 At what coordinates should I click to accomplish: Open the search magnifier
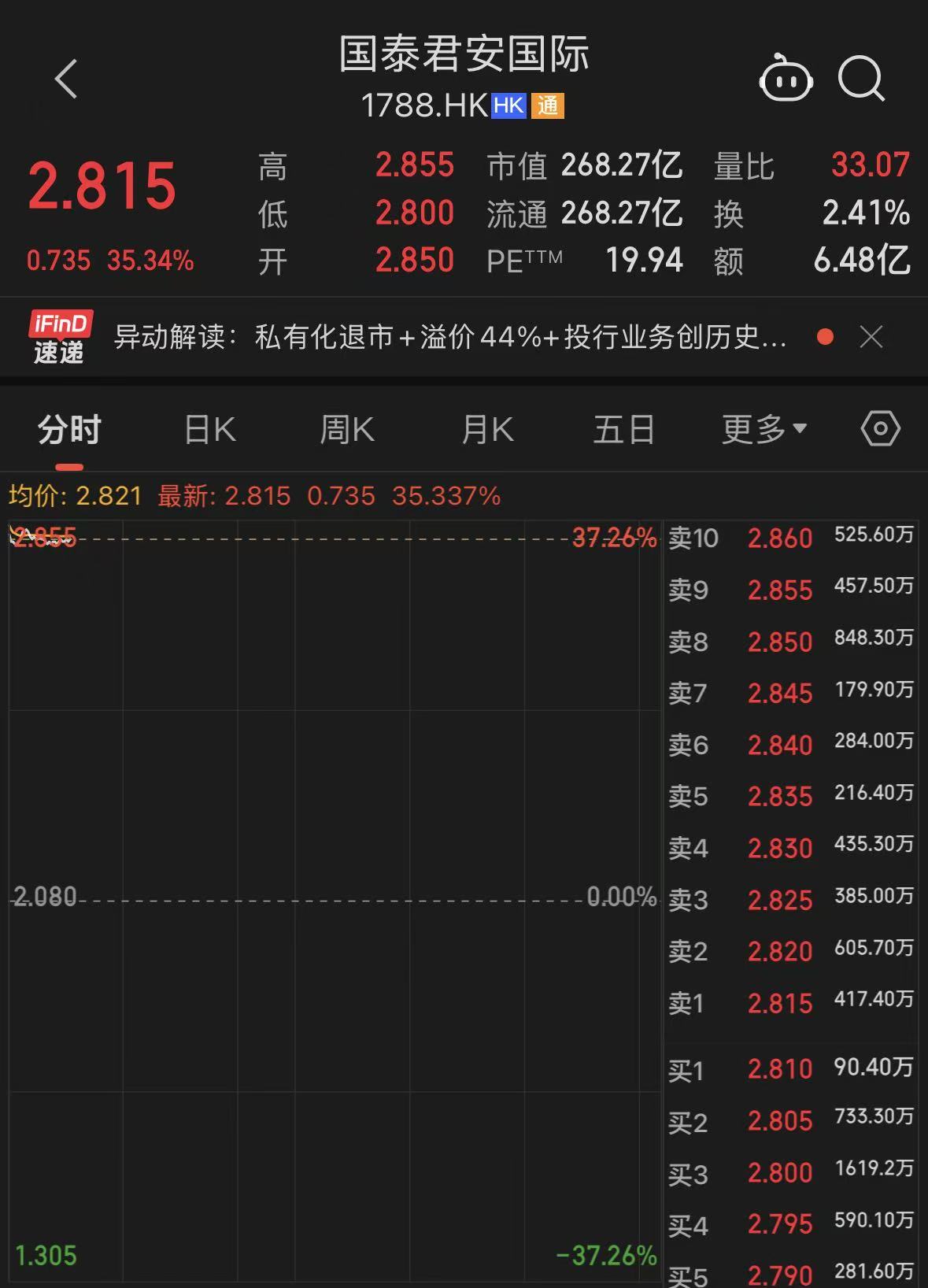861,79
